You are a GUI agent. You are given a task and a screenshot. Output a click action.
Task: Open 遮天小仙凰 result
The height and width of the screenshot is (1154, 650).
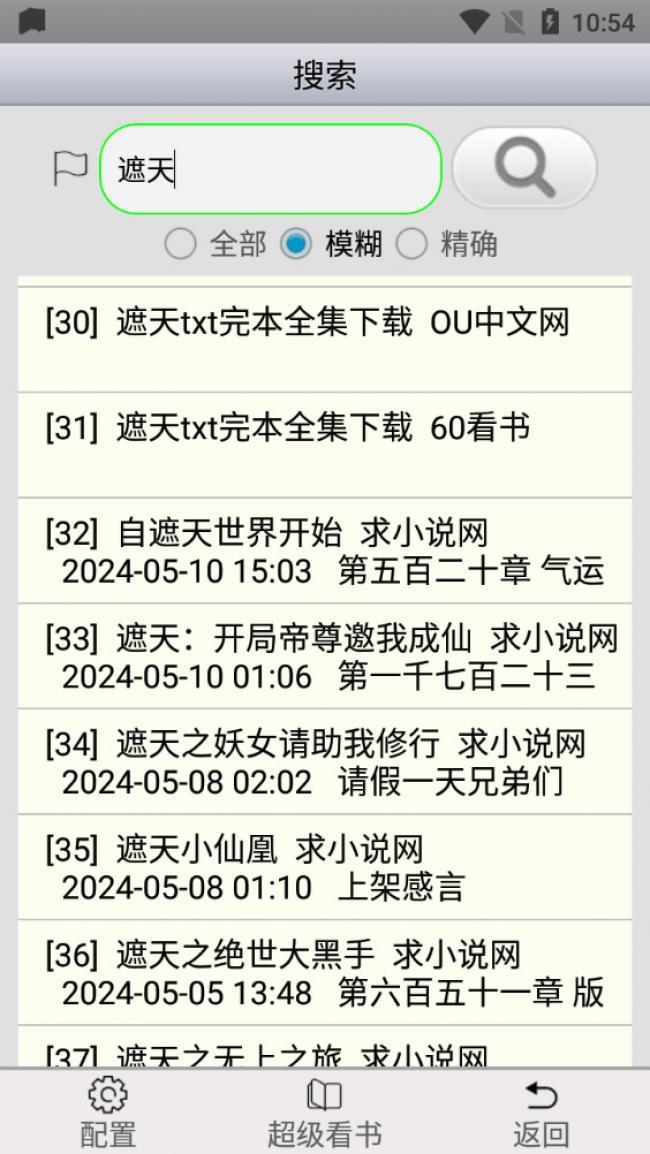(325, 867)
